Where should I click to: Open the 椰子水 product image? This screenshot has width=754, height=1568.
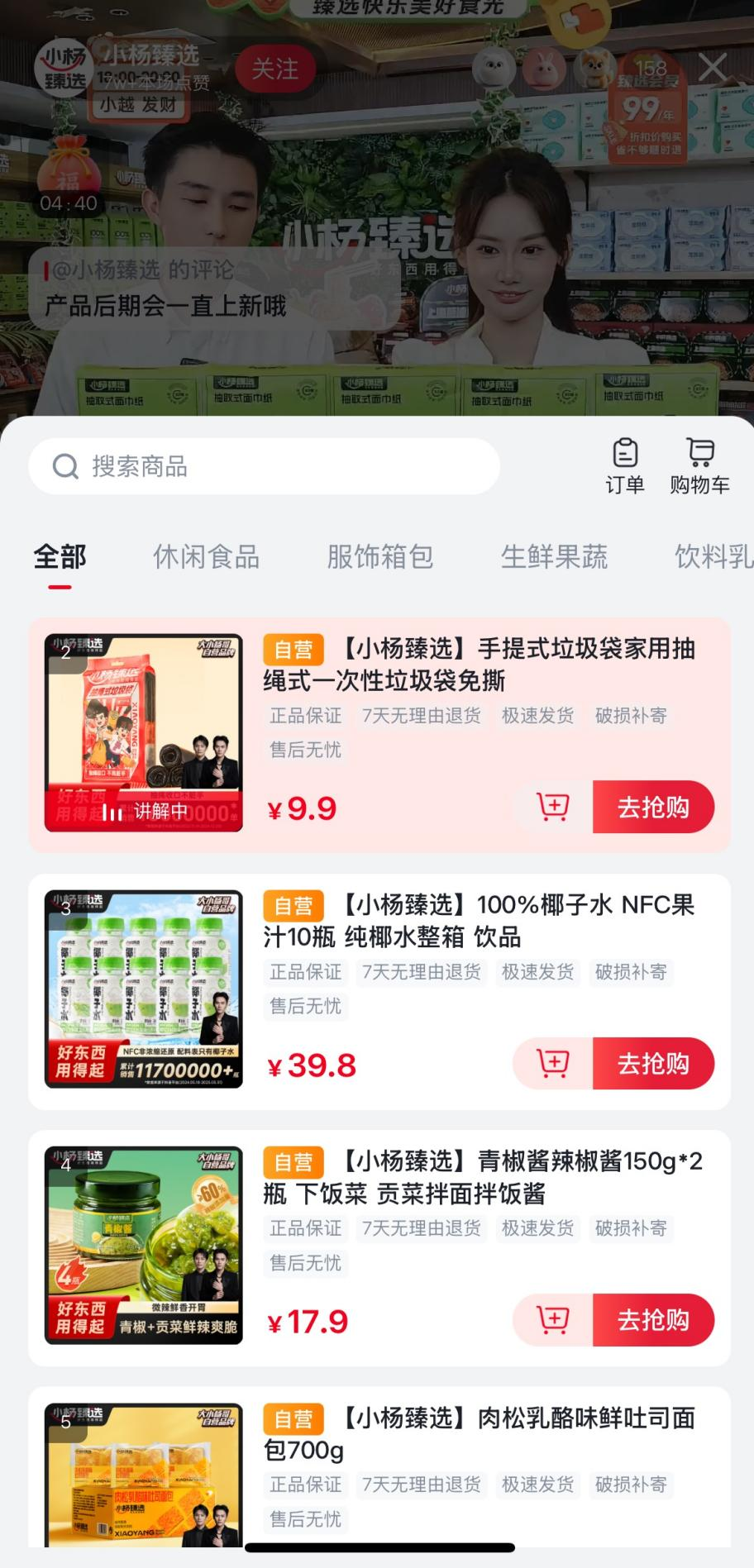(144, 989)
